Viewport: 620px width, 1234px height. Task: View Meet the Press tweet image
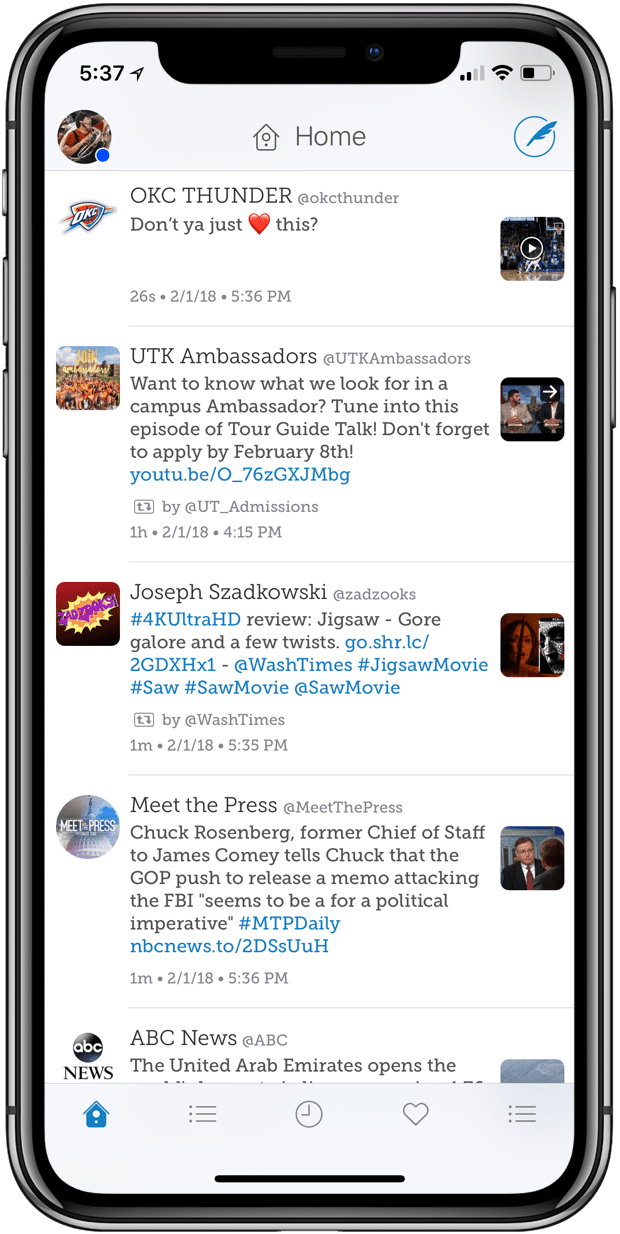pos(532,858)
